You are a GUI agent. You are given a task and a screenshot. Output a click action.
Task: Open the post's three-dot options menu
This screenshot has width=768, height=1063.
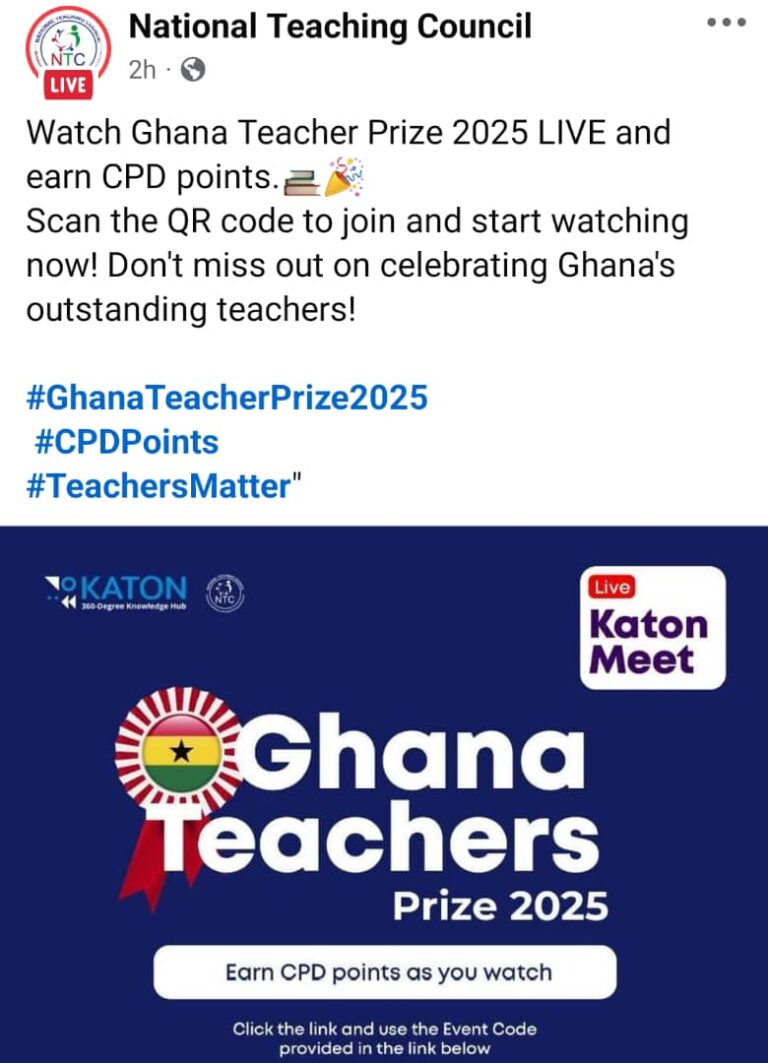[x=726, y=23]
